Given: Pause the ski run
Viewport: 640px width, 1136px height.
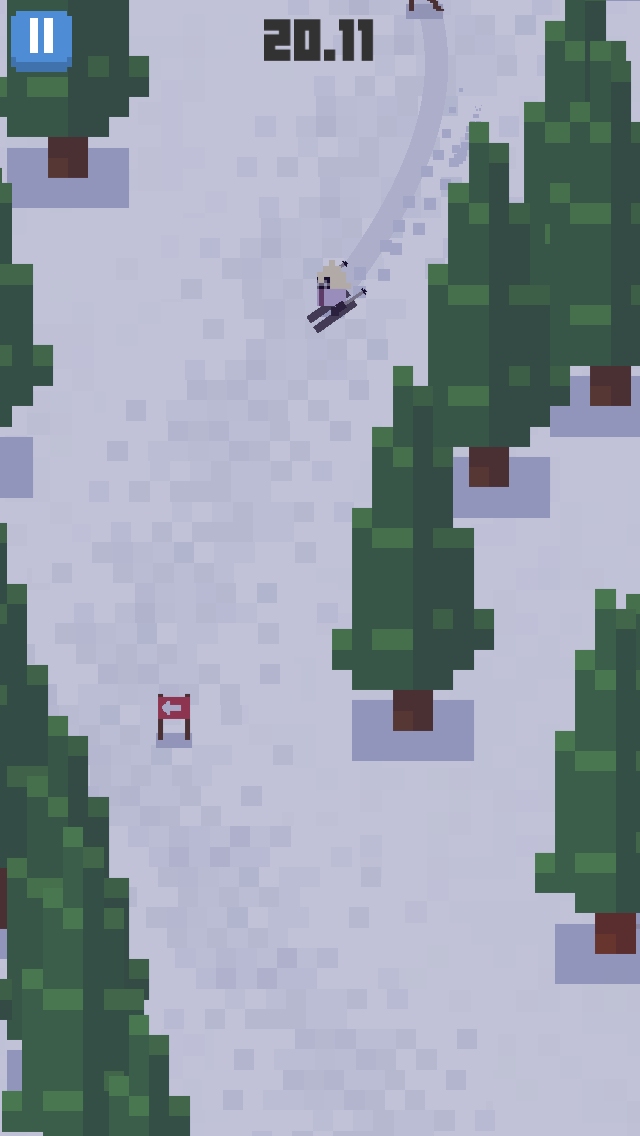Looking at the screenshot, I should coord(41,40).
